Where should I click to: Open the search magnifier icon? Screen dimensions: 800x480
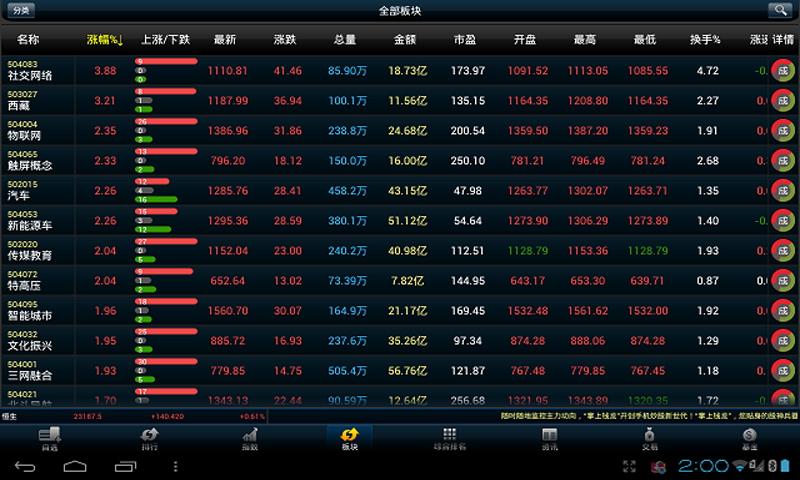click(779, 10)
